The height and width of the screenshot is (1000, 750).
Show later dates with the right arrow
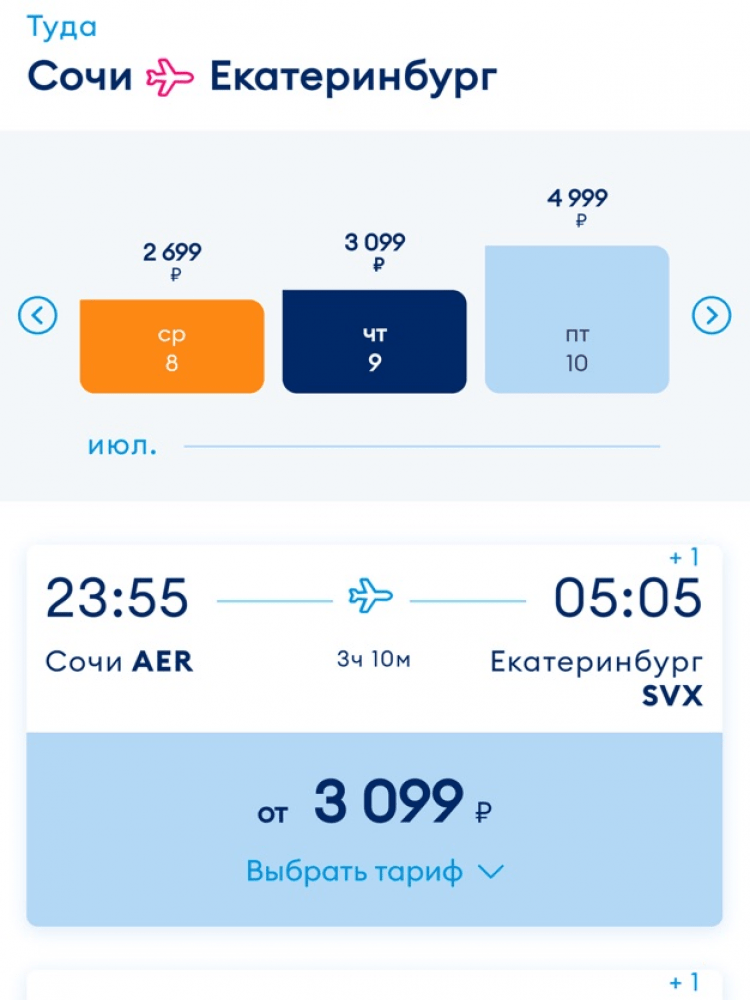[711, 317]
